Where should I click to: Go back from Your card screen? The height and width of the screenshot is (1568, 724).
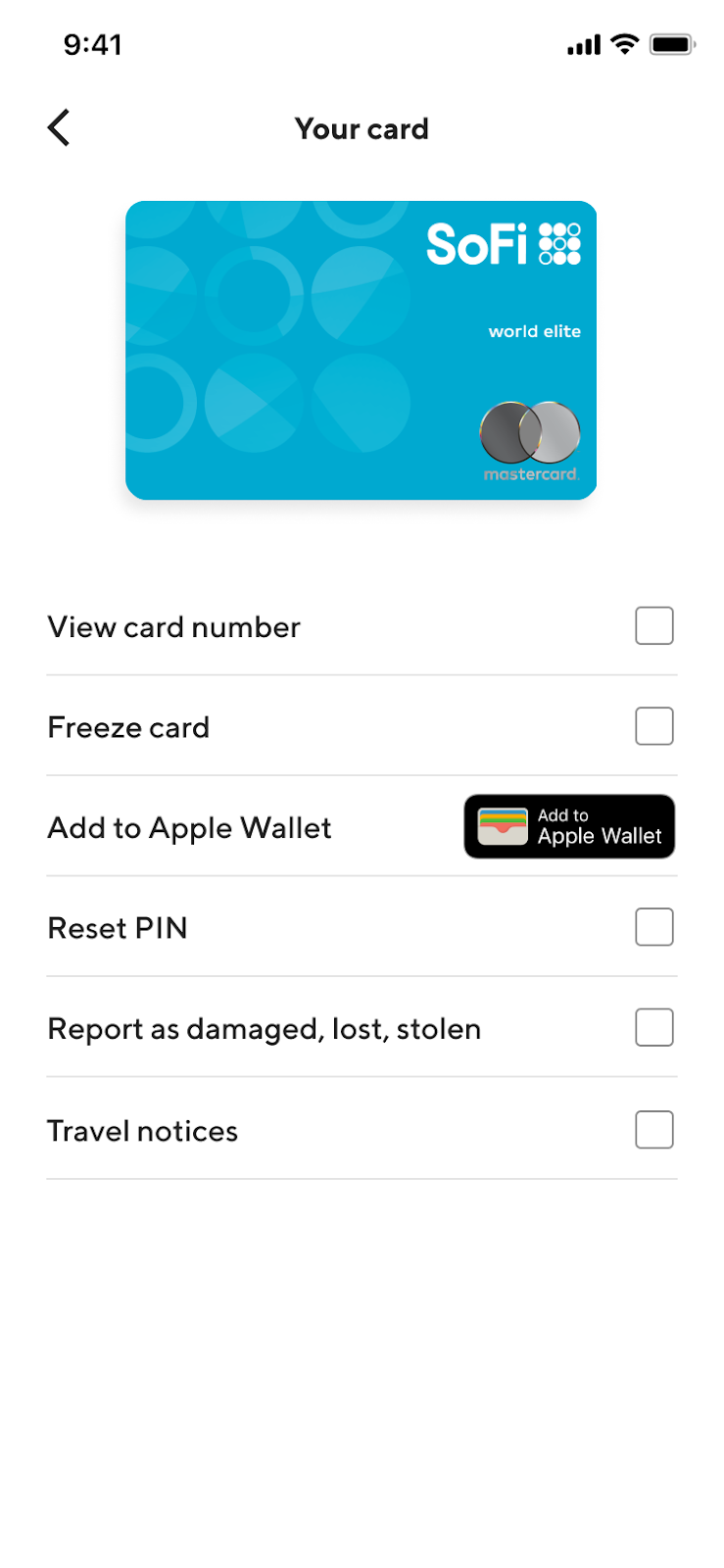59,127
